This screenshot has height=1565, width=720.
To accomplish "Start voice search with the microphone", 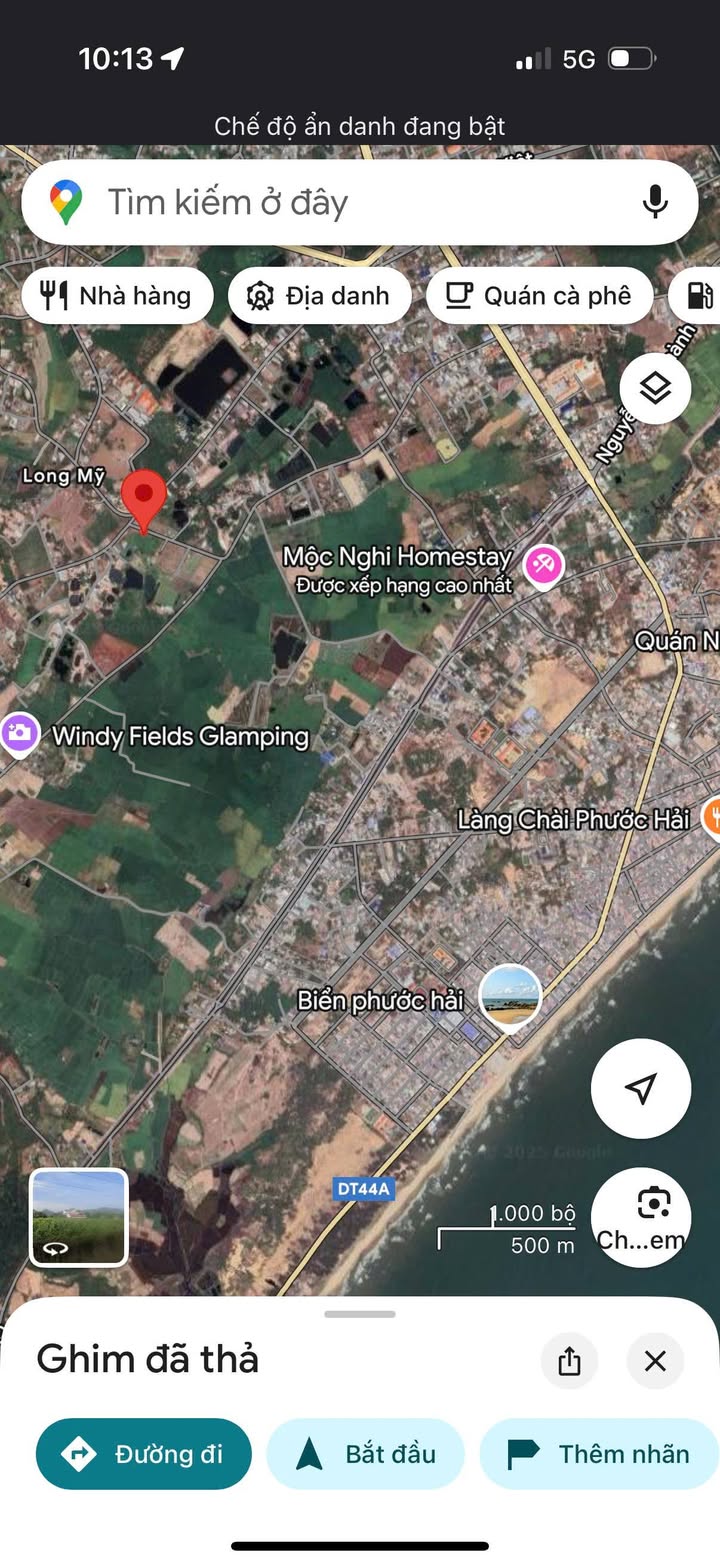I will 655,202.
